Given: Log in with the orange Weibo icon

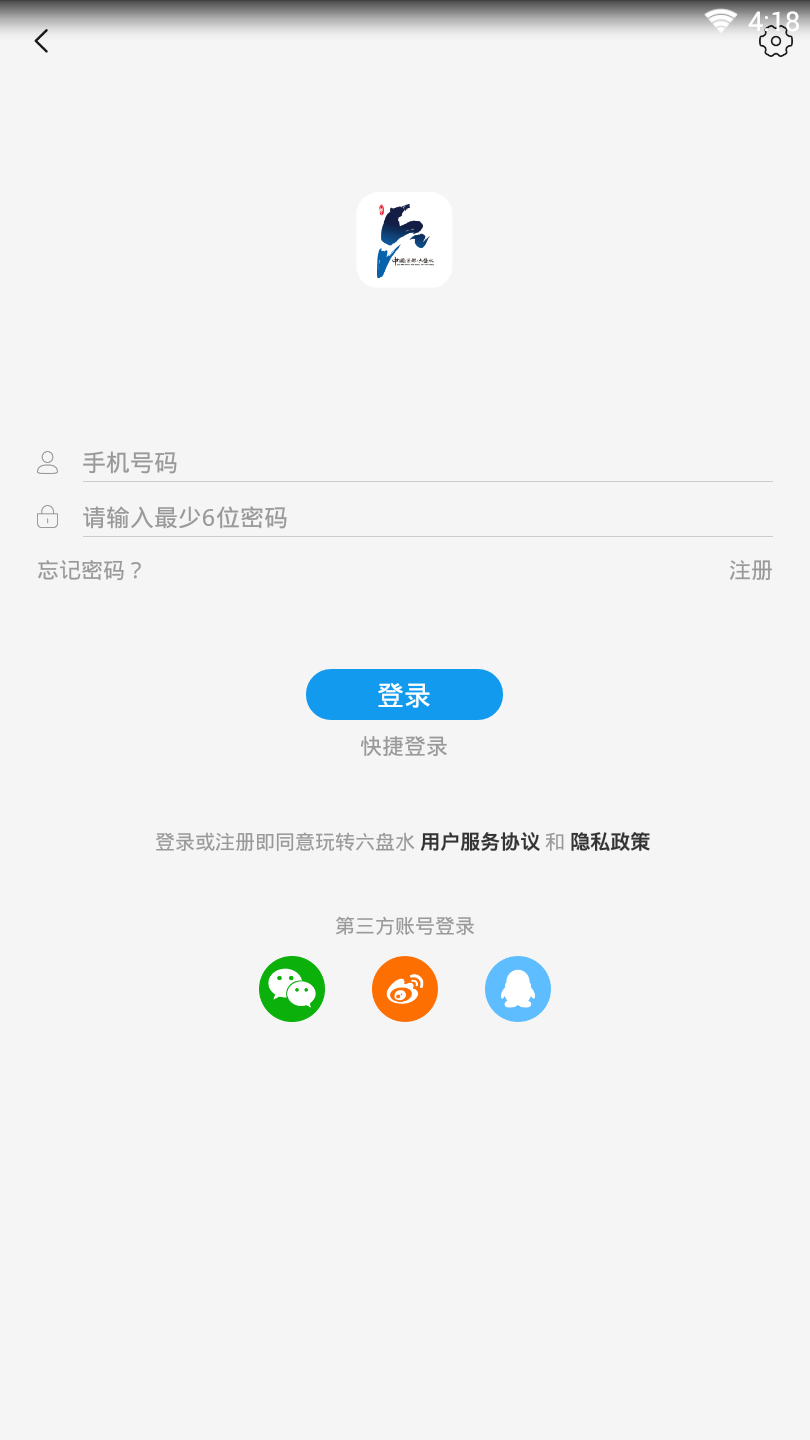Looking at the screenshot, I should tap(405, 989).
